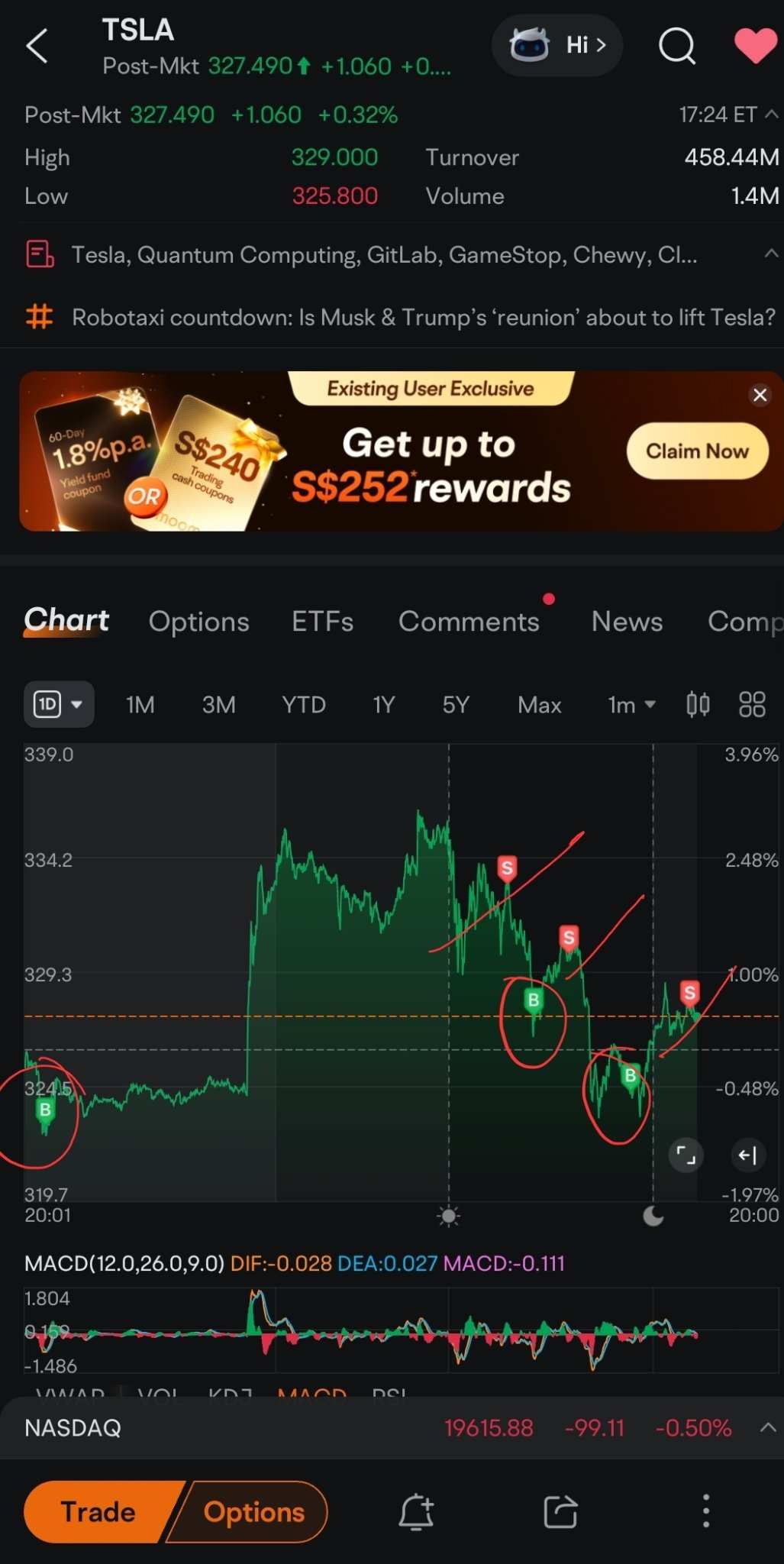Open the Tesla, Quantum Computing news row
784x1564 pixels.
(x=384, y=254)
